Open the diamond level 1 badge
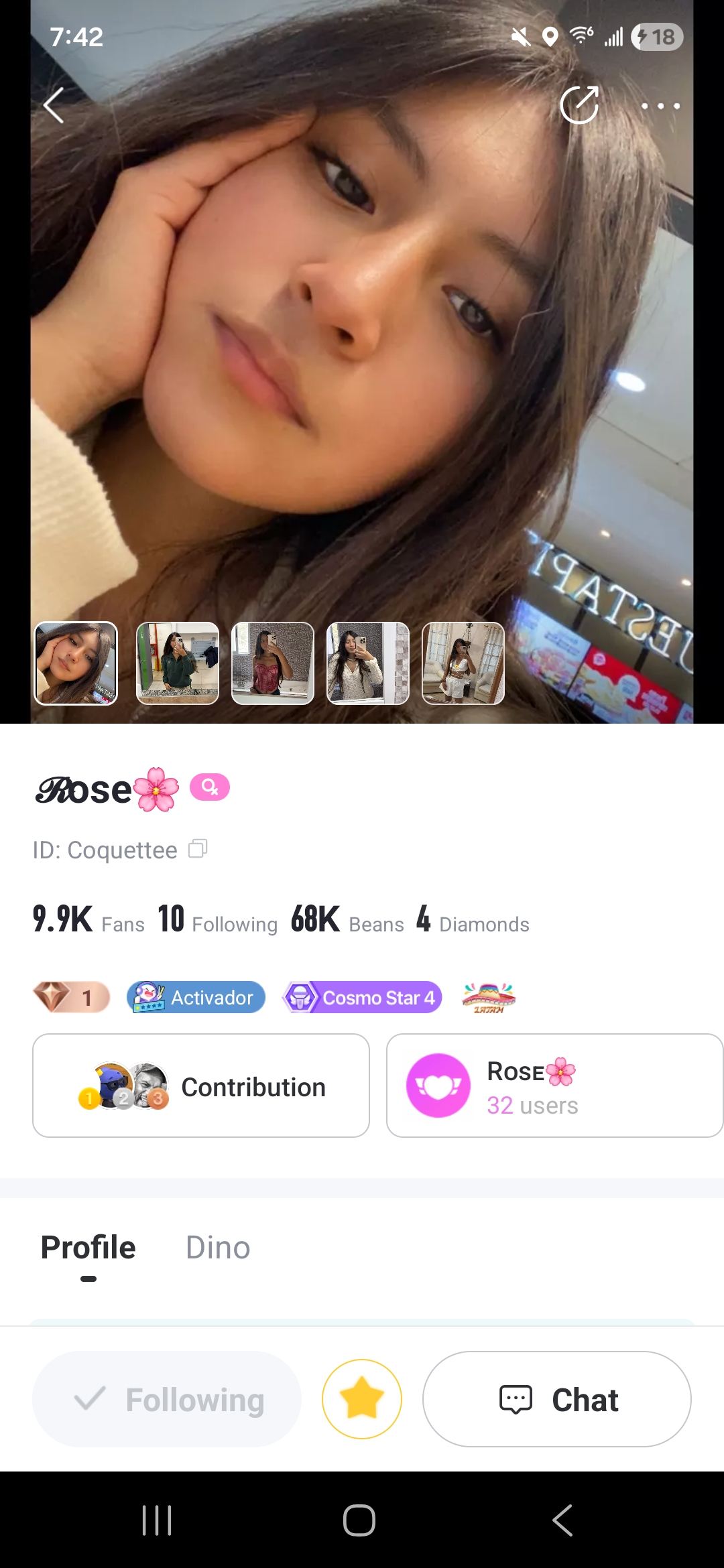This screenshot has width=724, height=1568. pos(71,997)
